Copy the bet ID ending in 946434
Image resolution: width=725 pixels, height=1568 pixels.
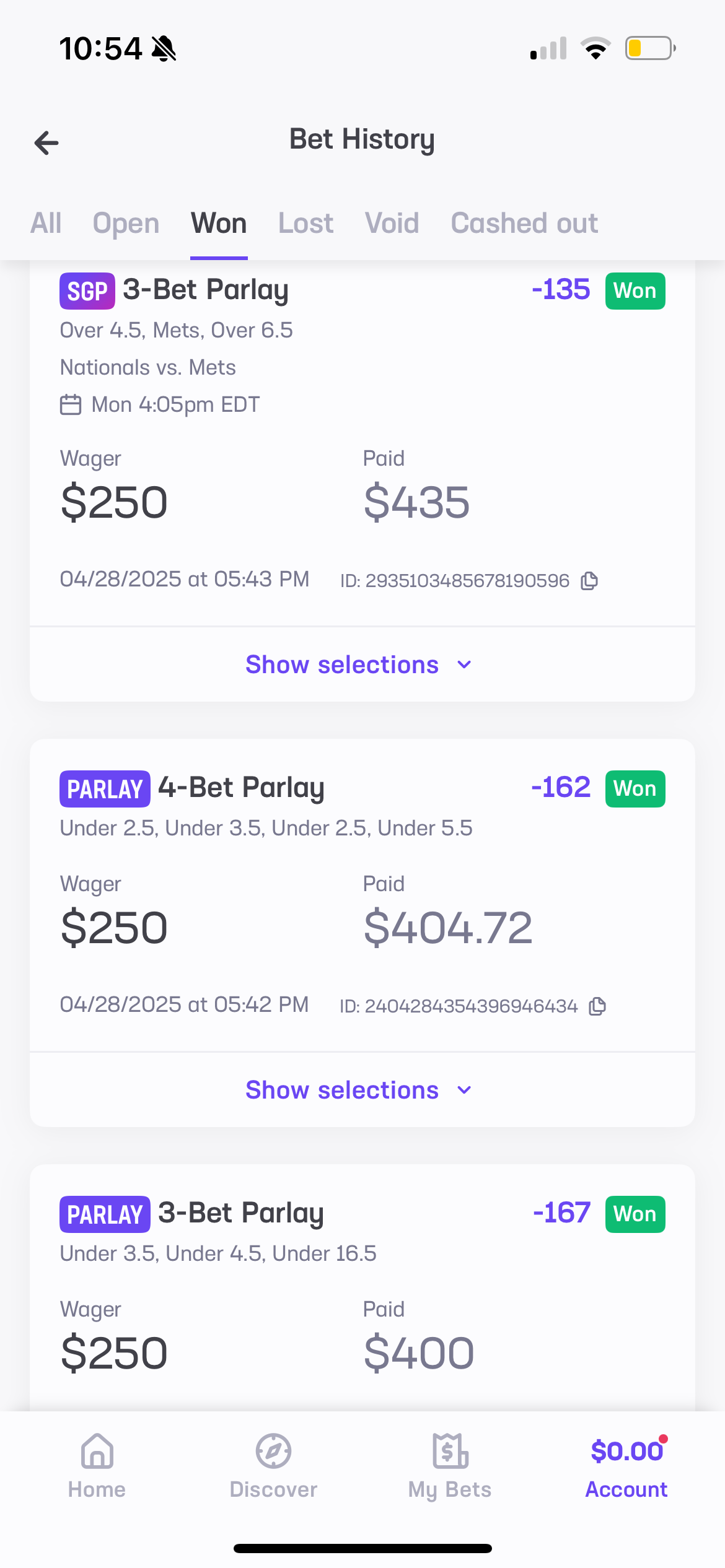click(597, 1006)
